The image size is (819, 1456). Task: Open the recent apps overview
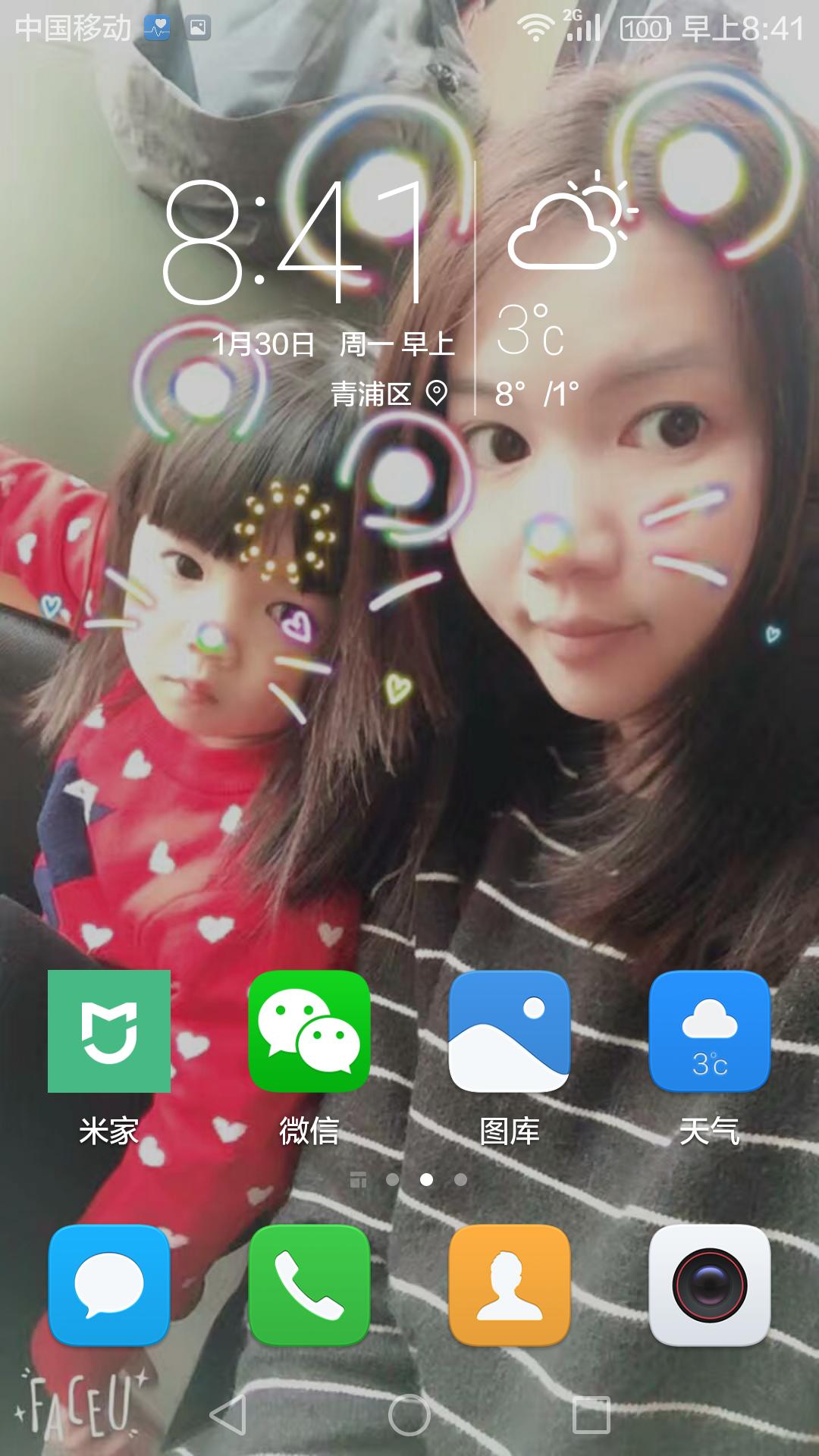[591, 1415]
